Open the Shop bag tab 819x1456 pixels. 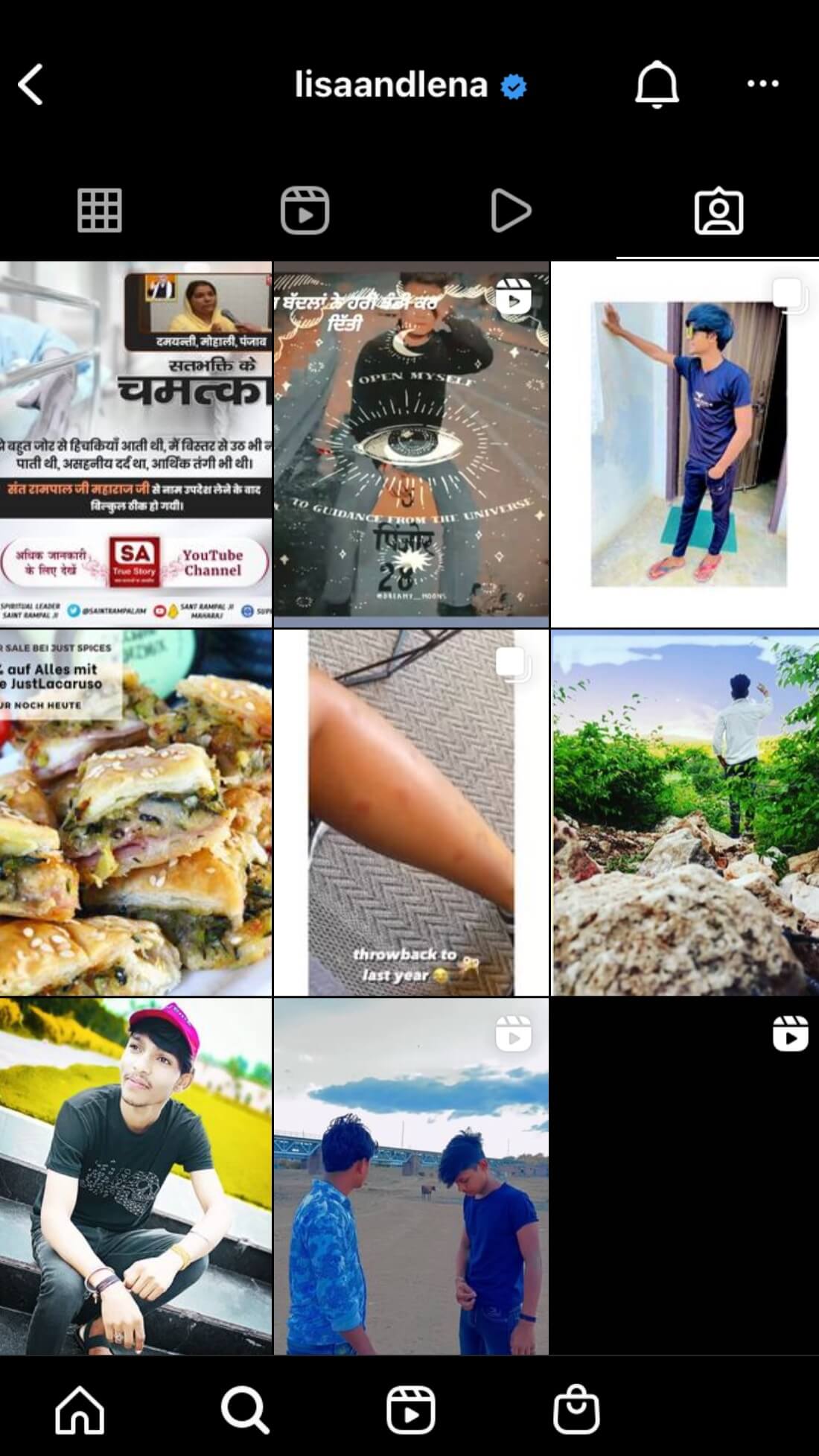pos(576,1409)
